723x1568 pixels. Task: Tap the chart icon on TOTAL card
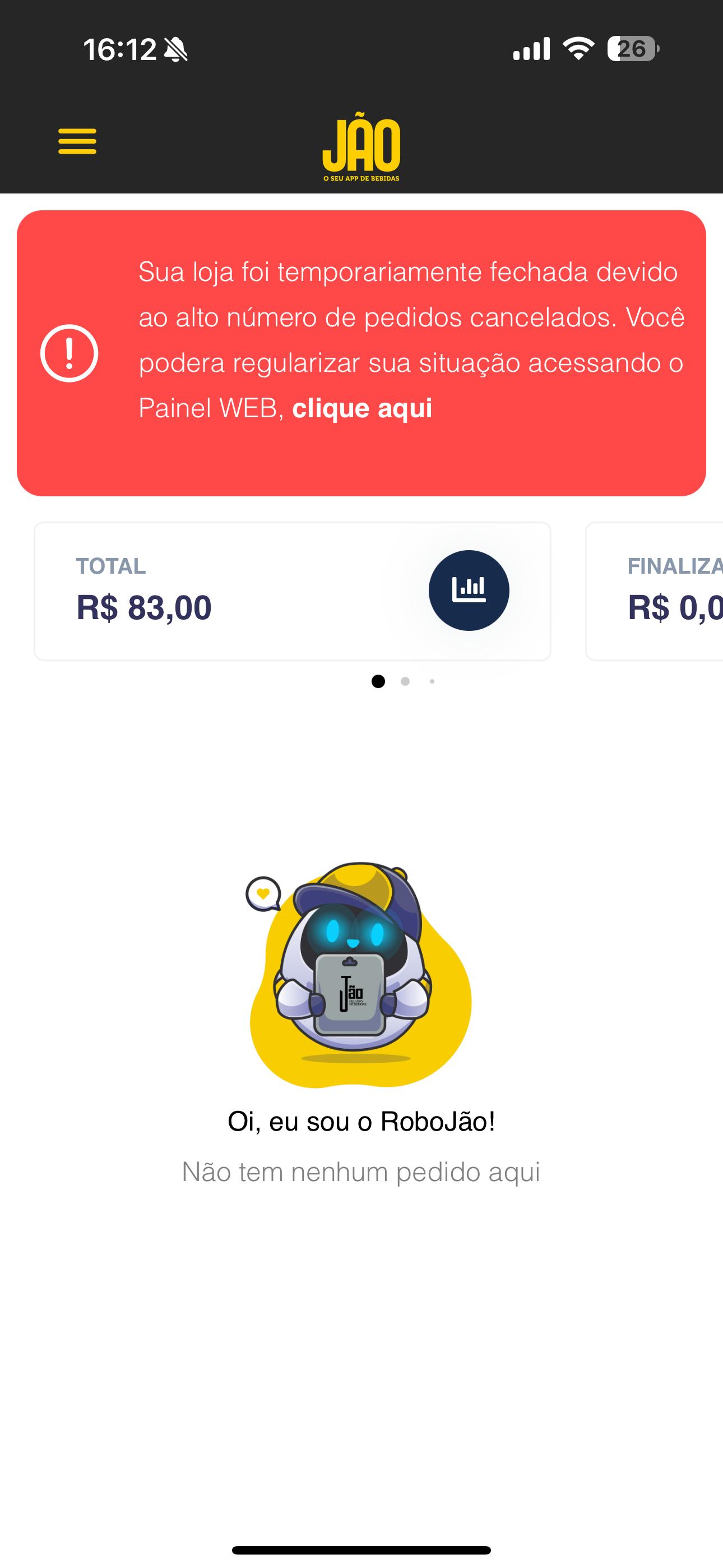(x=469, y=590)
